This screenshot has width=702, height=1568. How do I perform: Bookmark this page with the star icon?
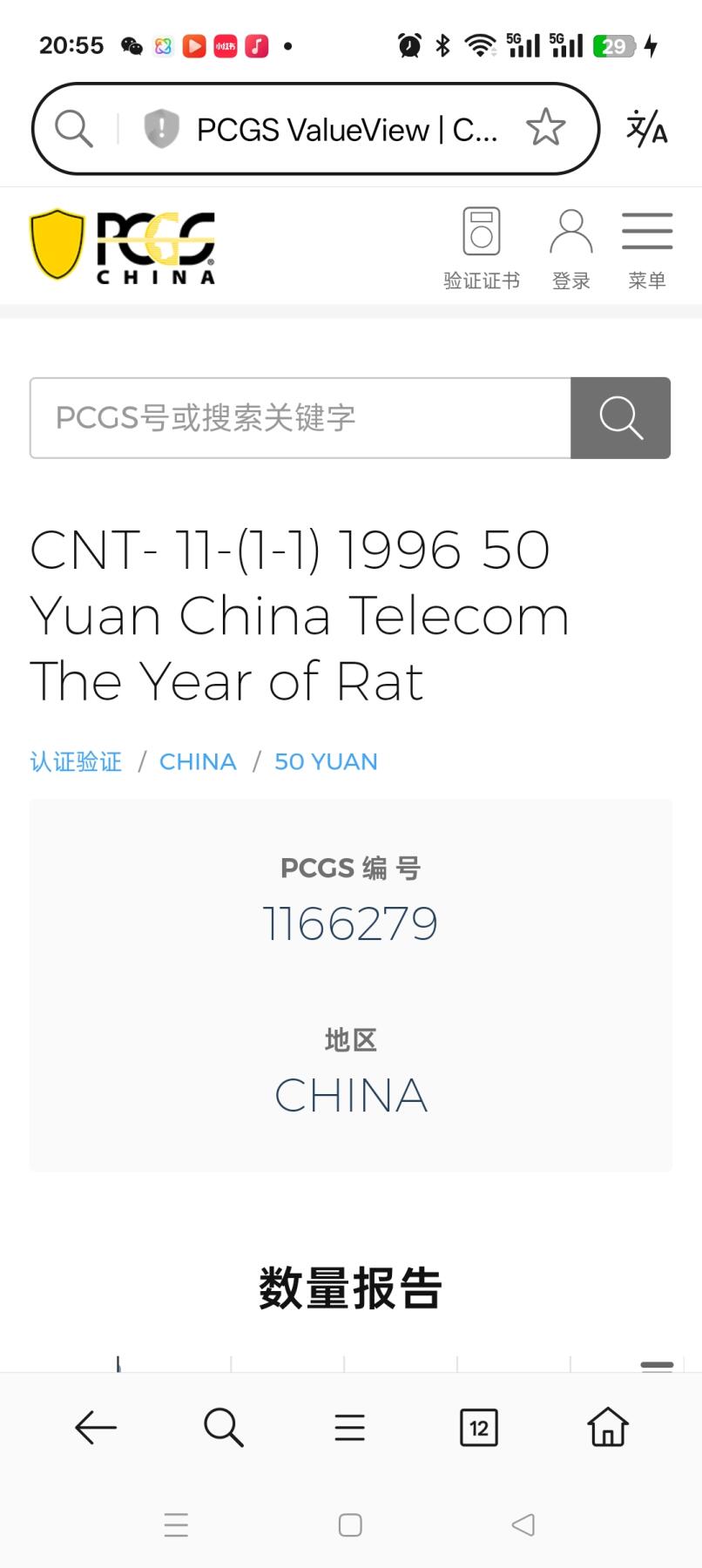(545, 128)
